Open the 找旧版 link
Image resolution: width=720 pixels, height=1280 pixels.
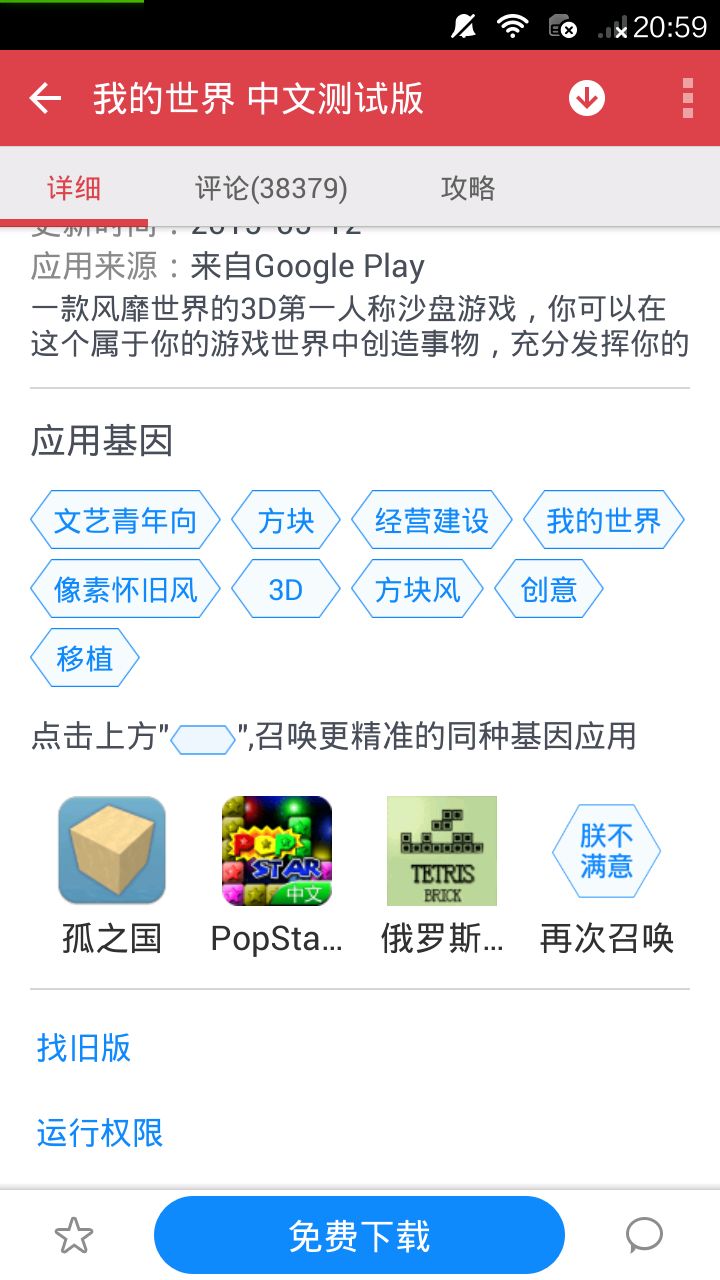pyautogui.click(x=84, y=1047)
